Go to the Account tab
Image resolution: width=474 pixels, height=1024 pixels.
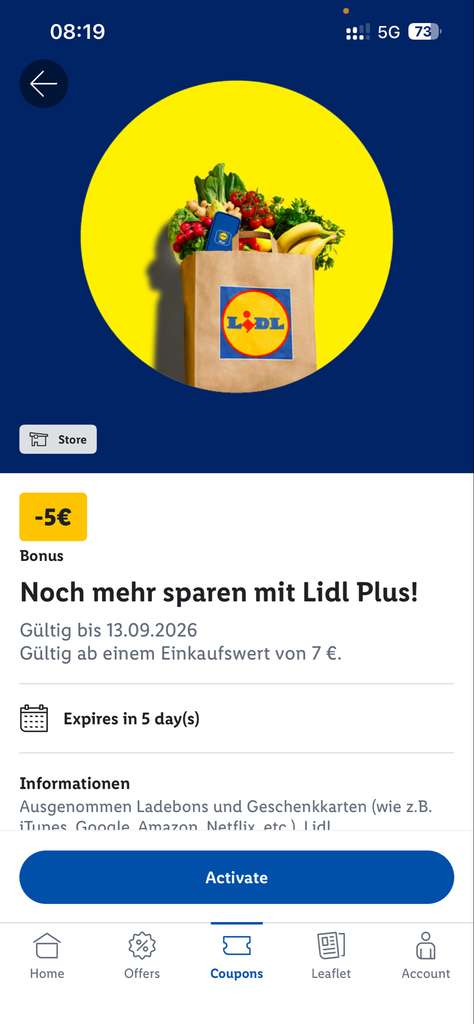point(426,955)
